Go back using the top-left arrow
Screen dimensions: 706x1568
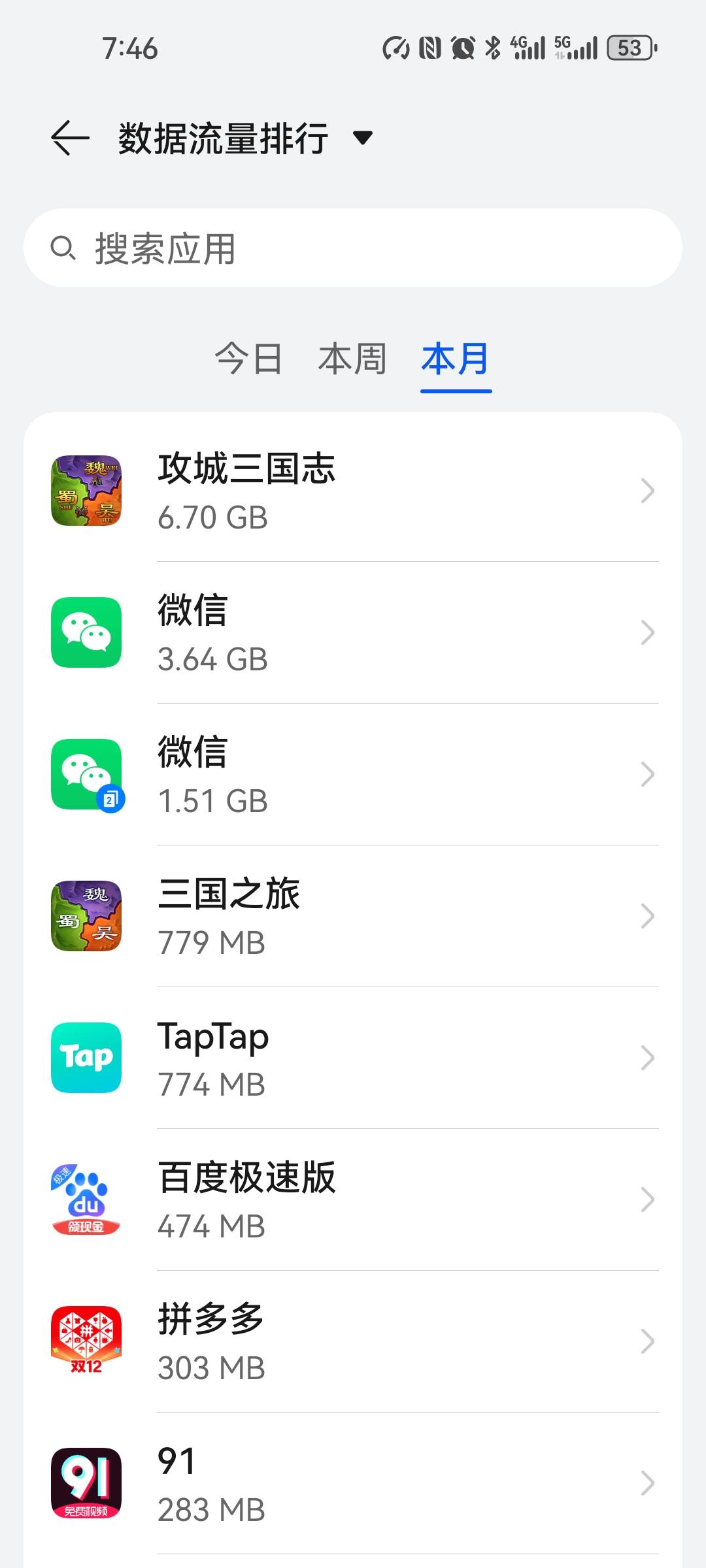[70, 138]
